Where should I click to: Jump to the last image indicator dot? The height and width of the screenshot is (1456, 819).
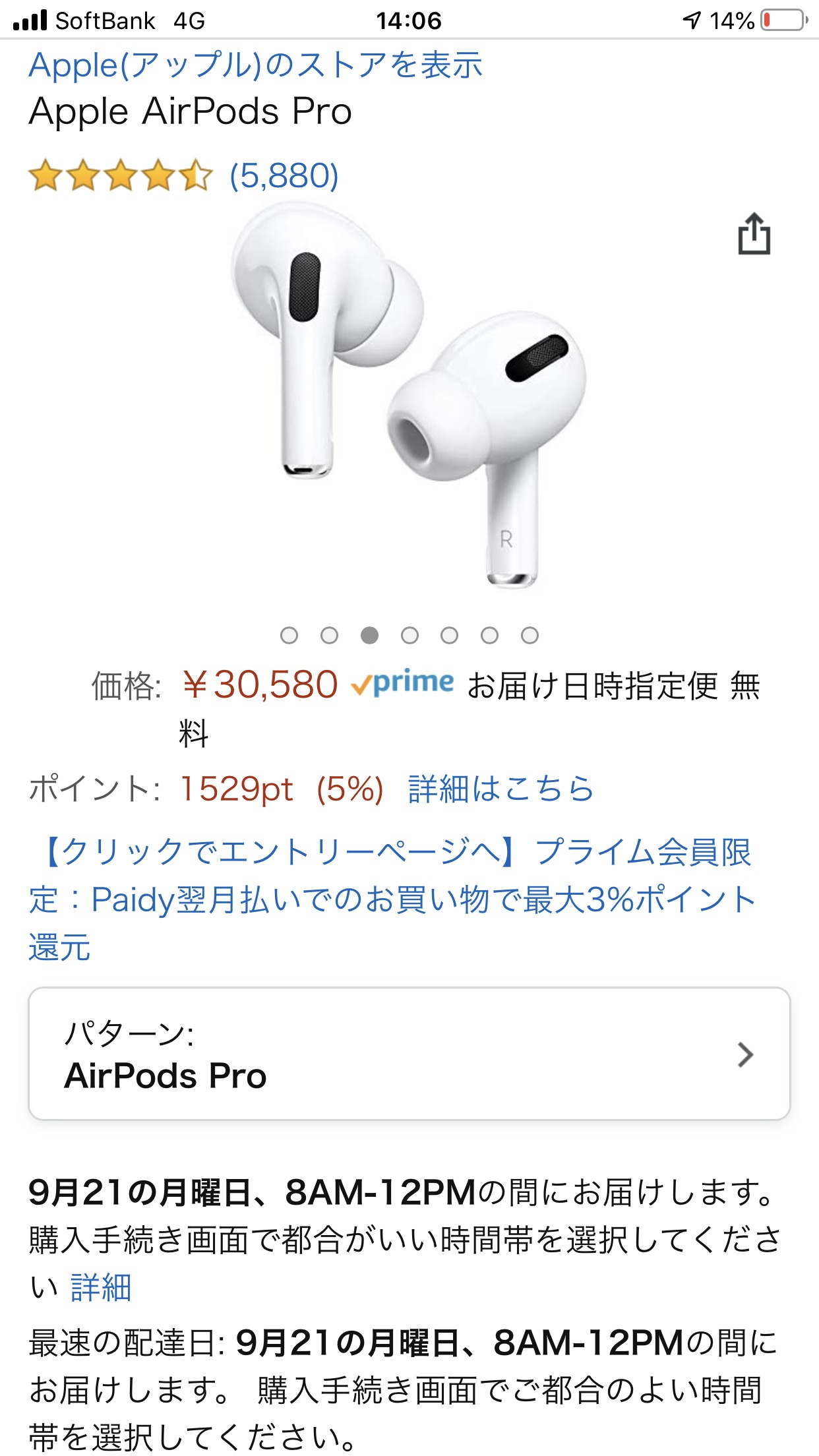point(530,635)
